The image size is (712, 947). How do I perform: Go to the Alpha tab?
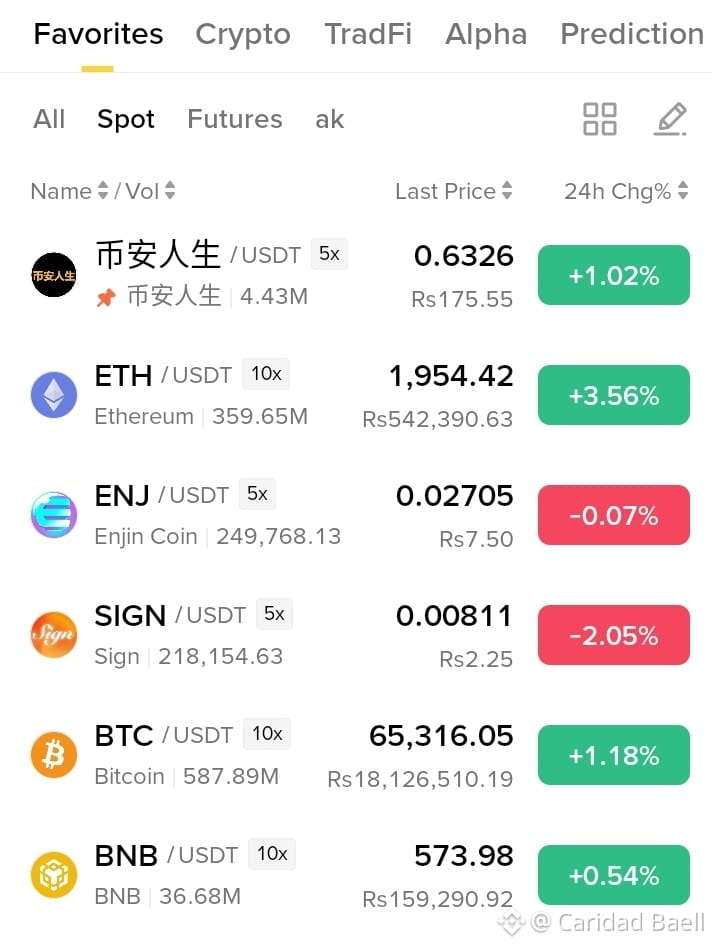click(486, 34)
